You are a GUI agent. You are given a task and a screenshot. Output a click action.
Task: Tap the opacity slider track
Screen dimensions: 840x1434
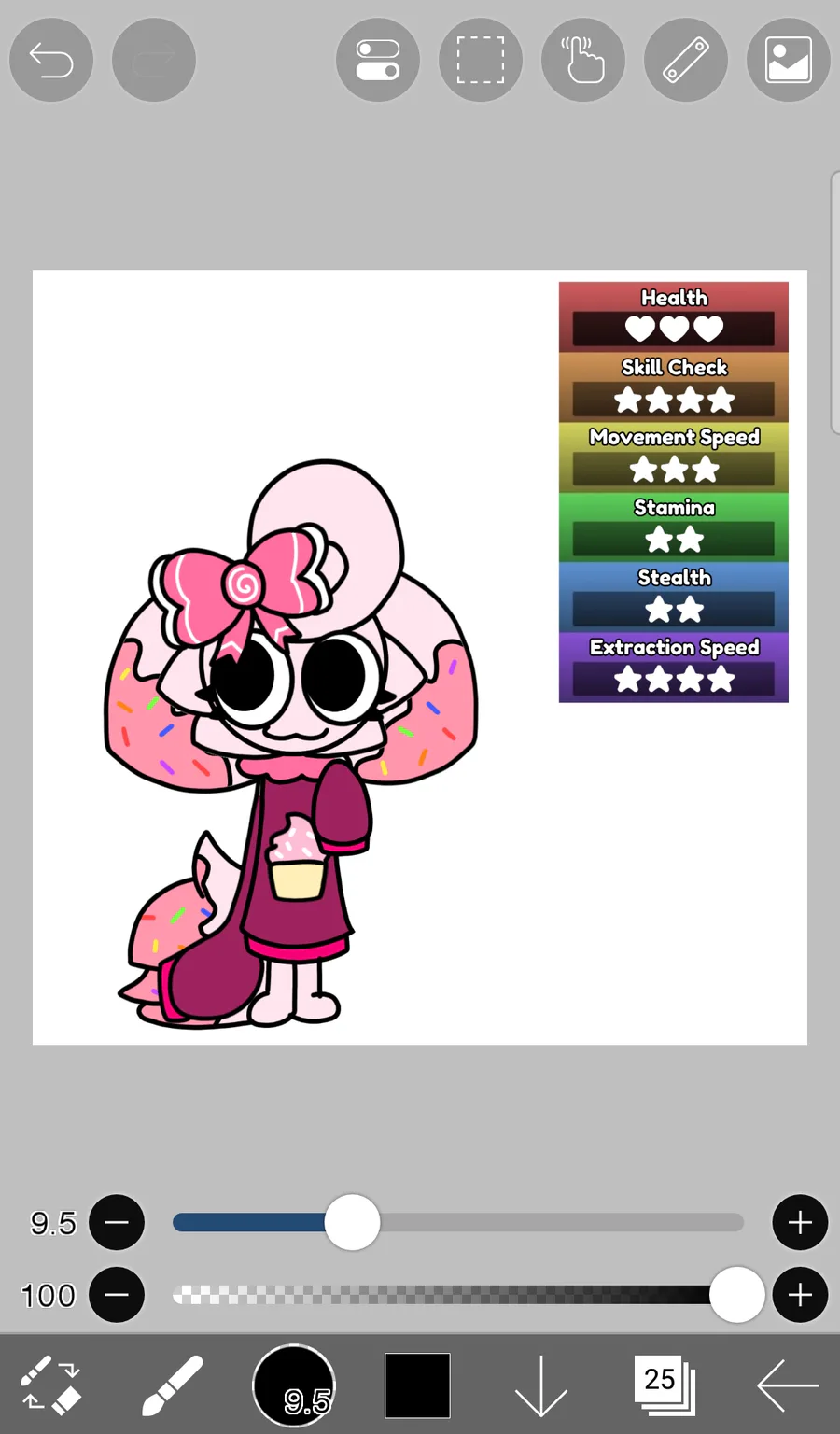coord(458,1295)
